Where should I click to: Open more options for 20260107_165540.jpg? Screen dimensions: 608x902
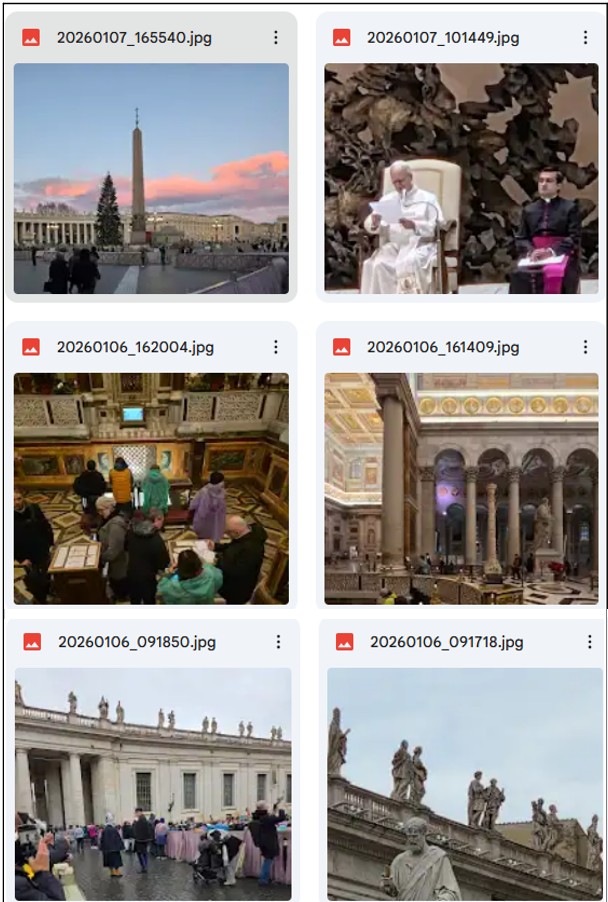(x=276, y=38)
